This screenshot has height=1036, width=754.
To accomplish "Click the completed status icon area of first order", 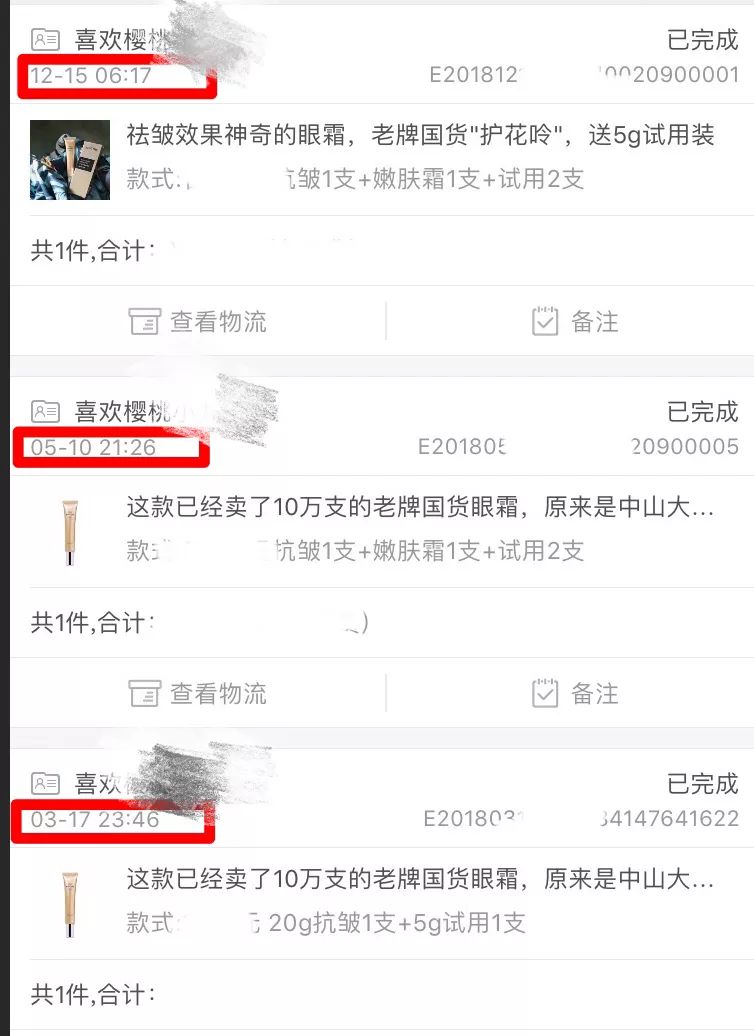I will (x=705, y=41).
